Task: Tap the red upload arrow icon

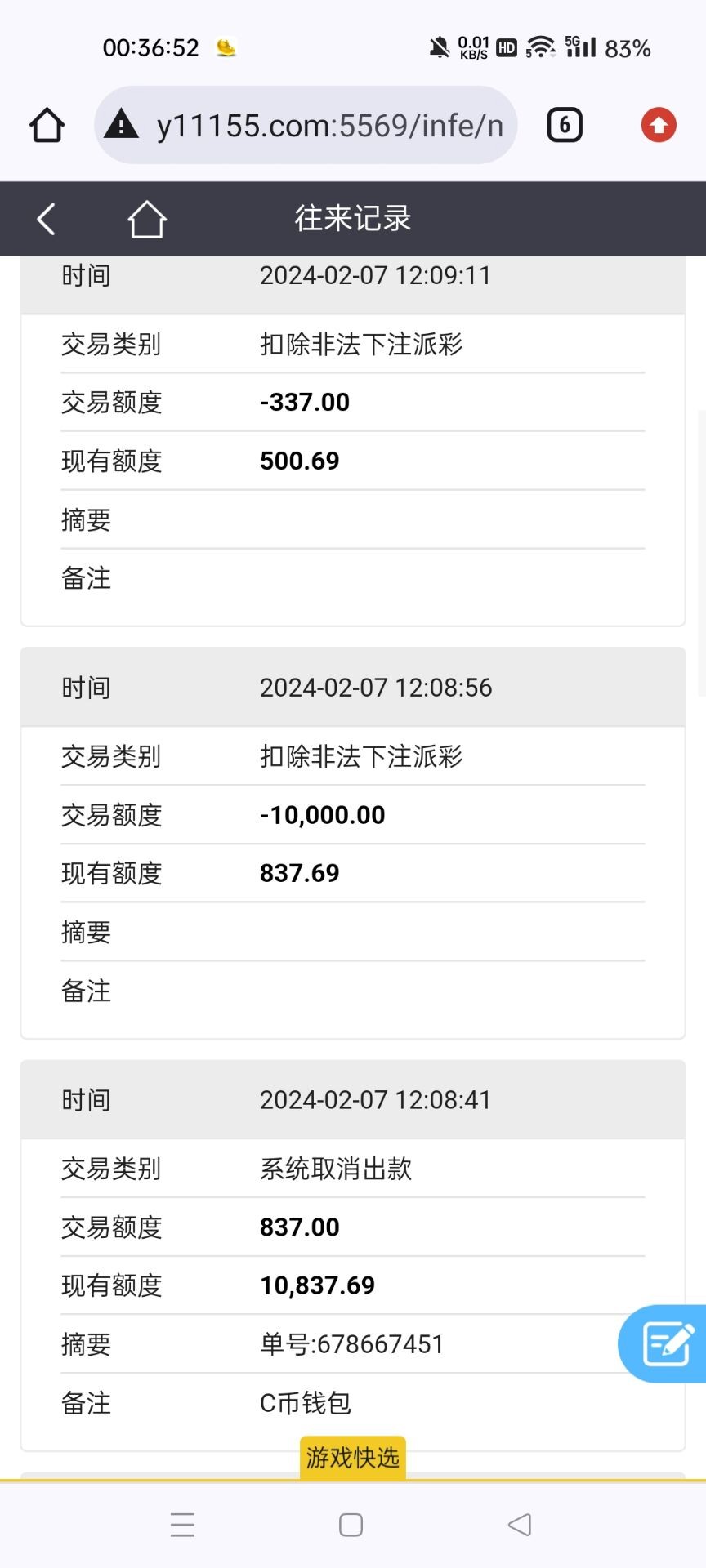Action: tap(659, 126)
